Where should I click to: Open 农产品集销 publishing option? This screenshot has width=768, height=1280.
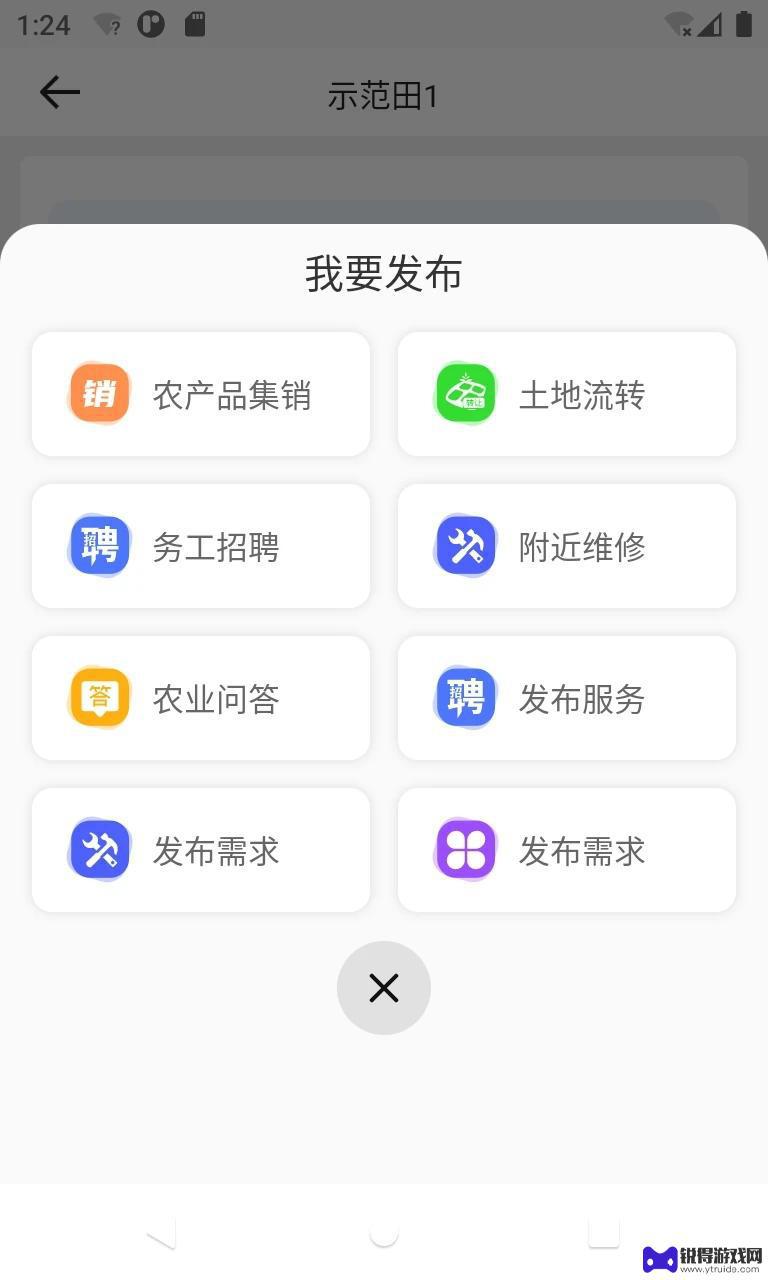pyautogui.click(x=201, y=394)
